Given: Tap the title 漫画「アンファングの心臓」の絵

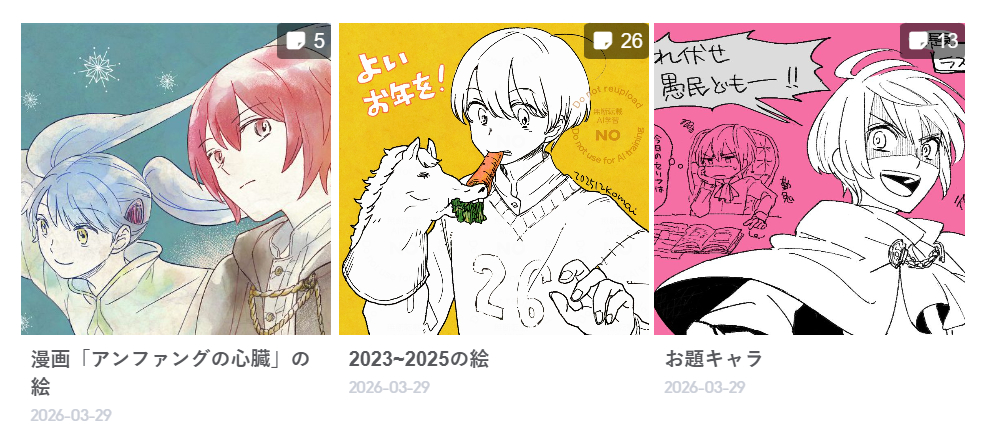Looking at the screenshot, I should pyautogui.click(x=170, y=372).
